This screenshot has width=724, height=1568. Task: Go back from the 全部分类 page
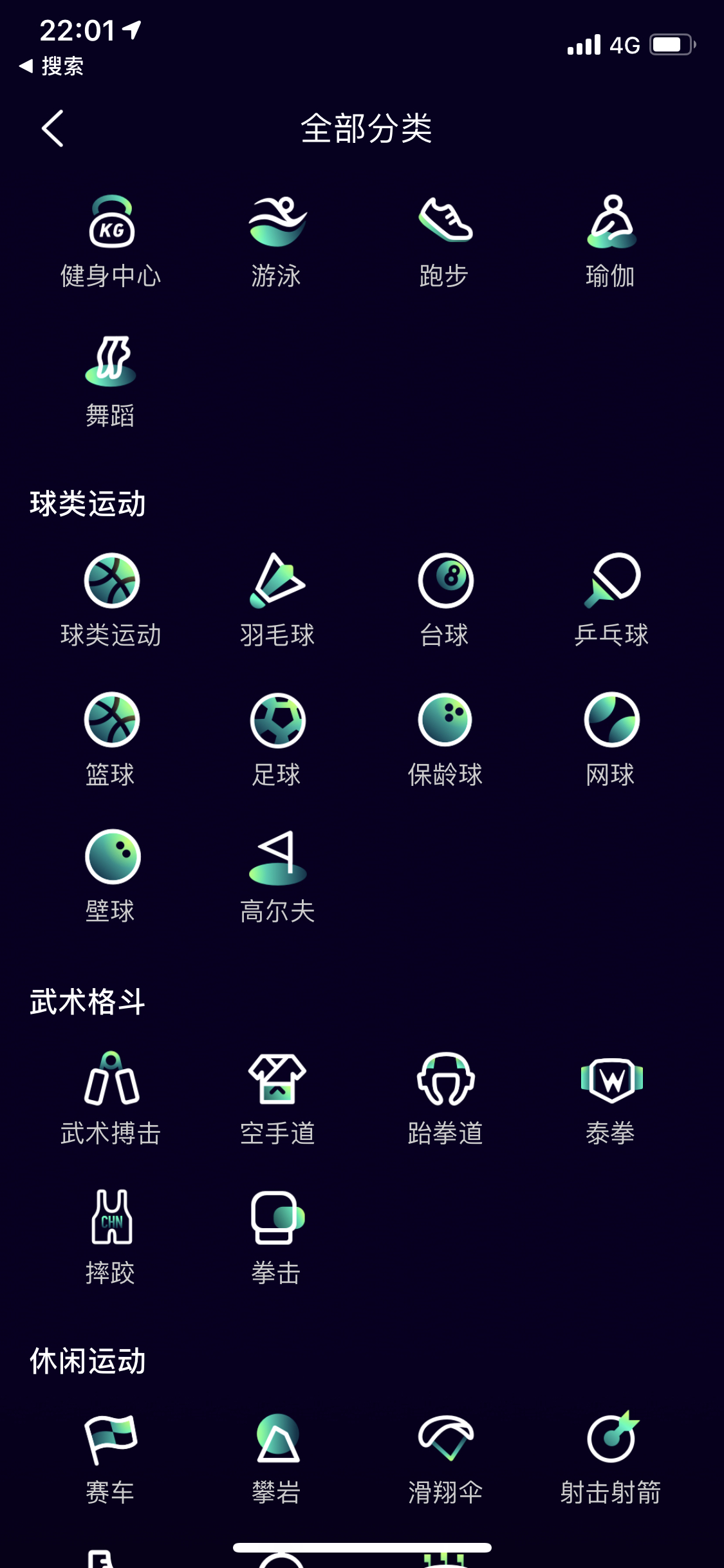click(x=53, y=128)
